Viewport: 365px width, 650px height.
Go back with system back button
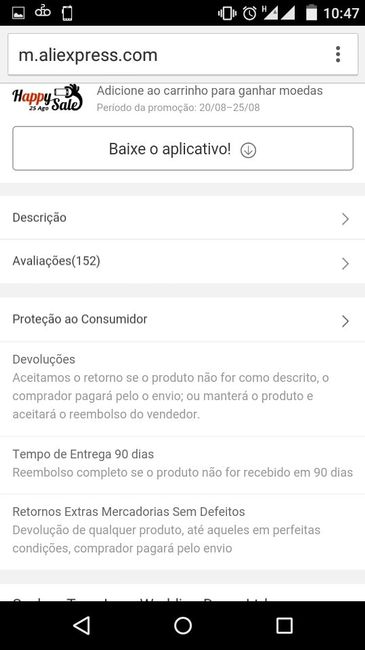82,625
